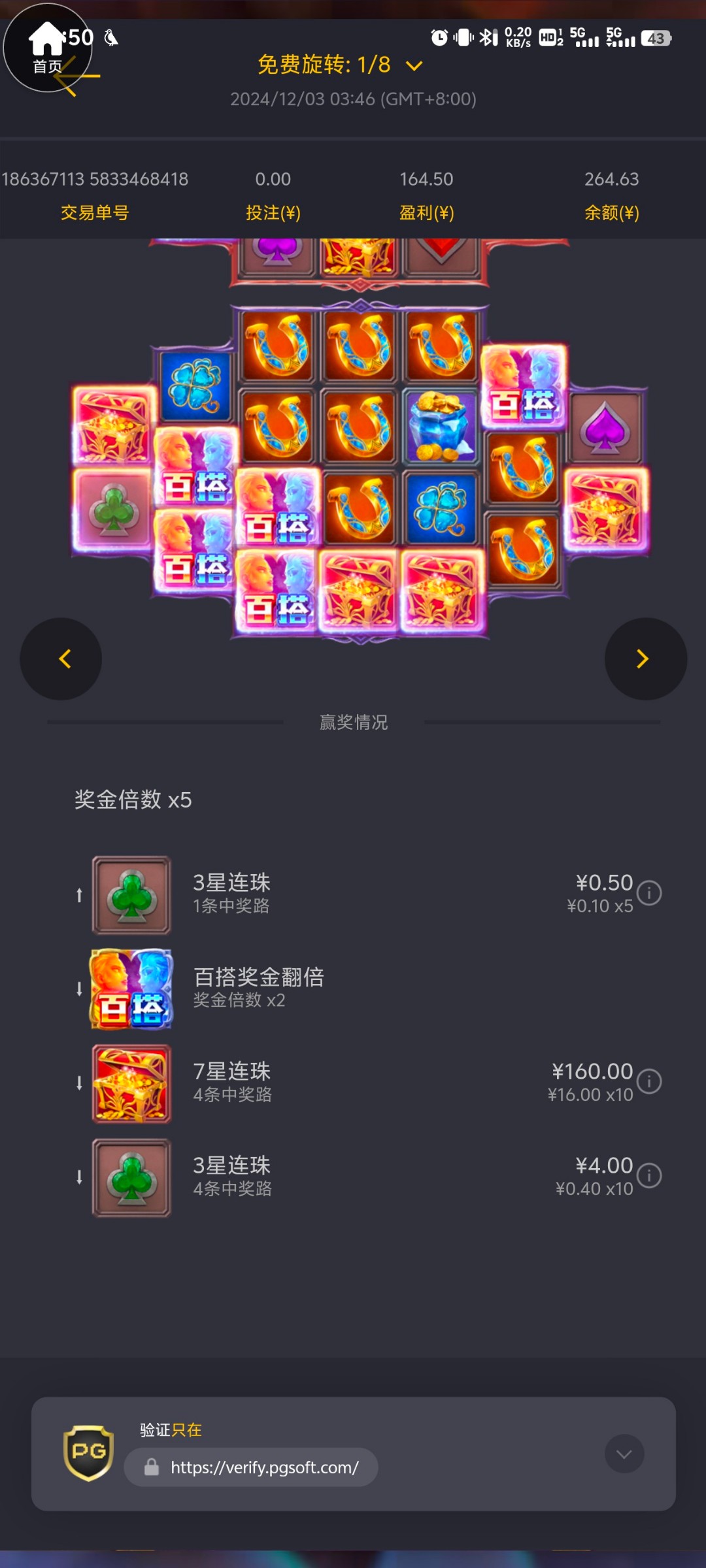Viewport: 706px width, 1568px height.
Task: Expand the 免费旋转 1/8 spin dropdown
Action: pos(414,66)
